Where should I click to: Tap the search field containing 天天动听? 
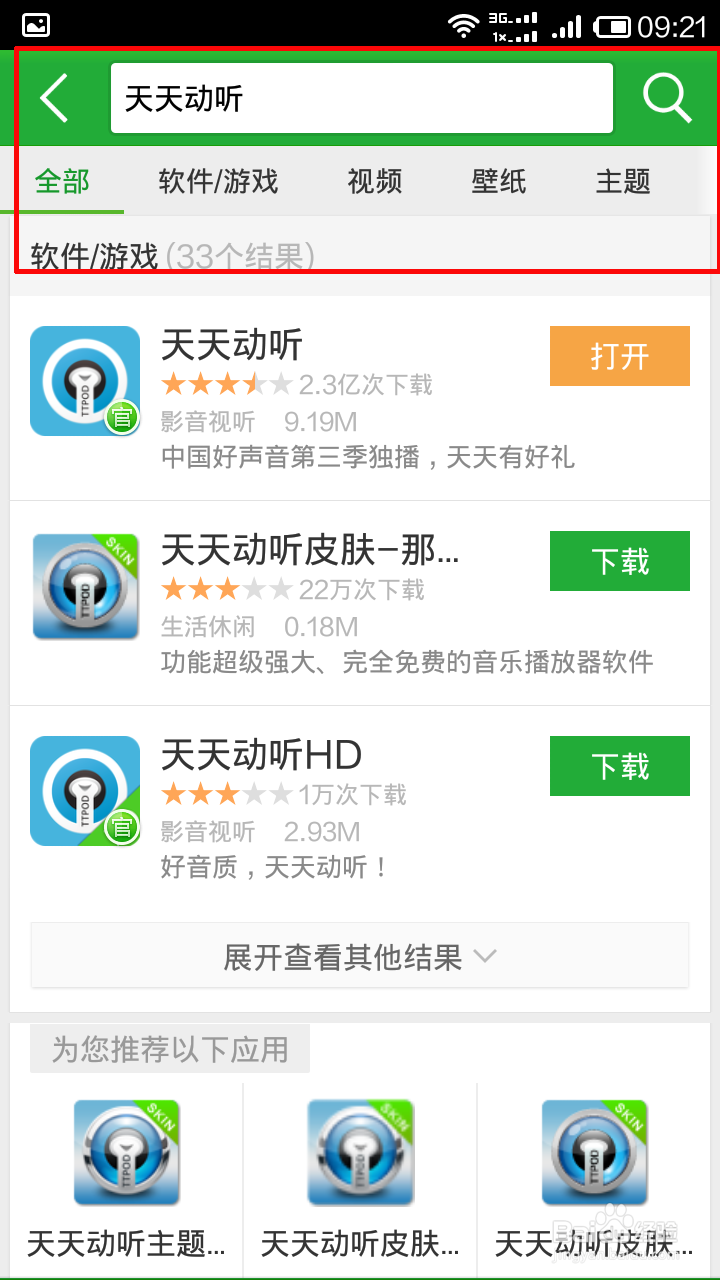[x=360, y=98]
